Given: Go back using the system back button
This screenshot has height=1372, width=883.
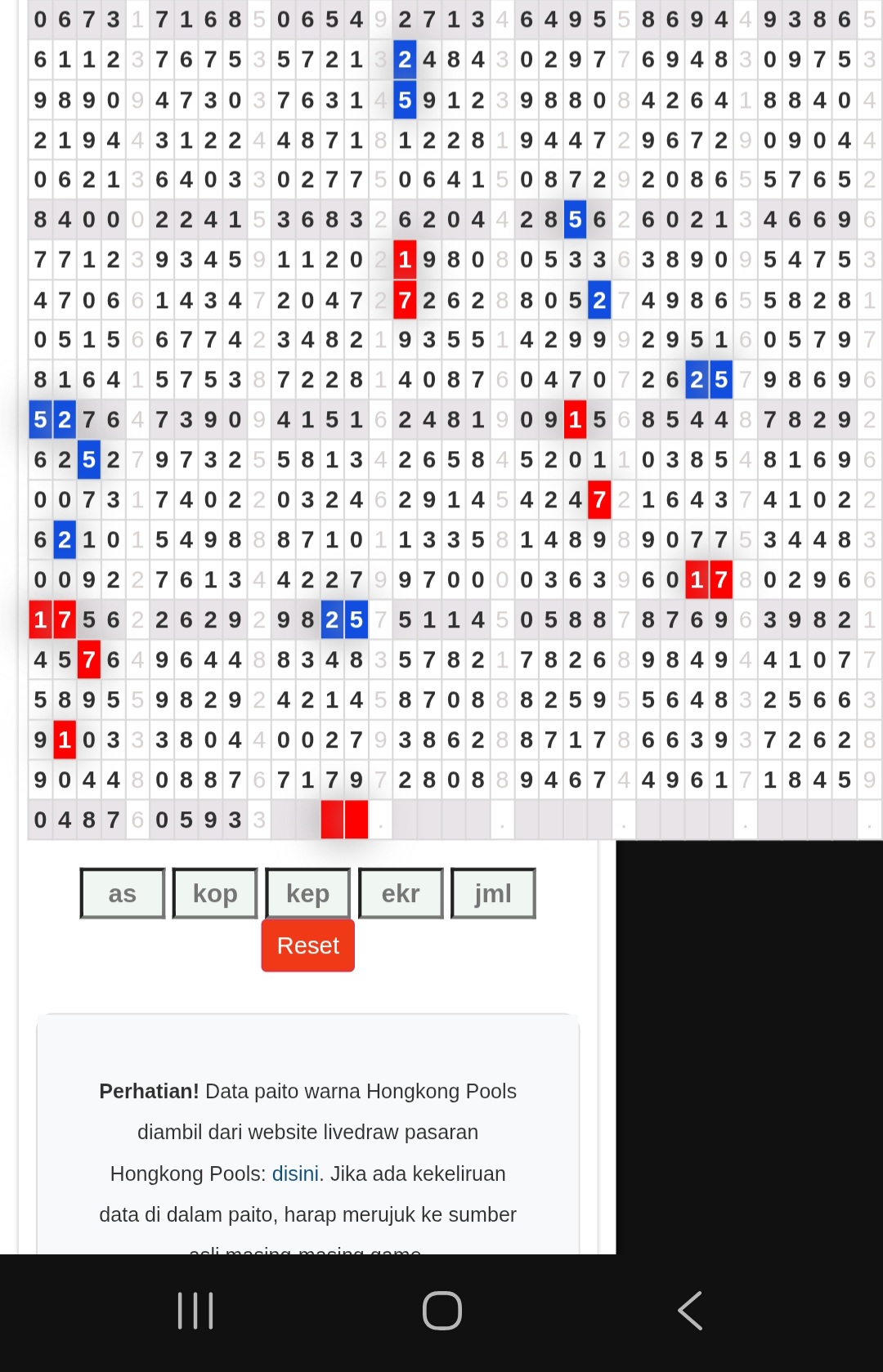Looking at the screenshot, I should pos(689,1311).
